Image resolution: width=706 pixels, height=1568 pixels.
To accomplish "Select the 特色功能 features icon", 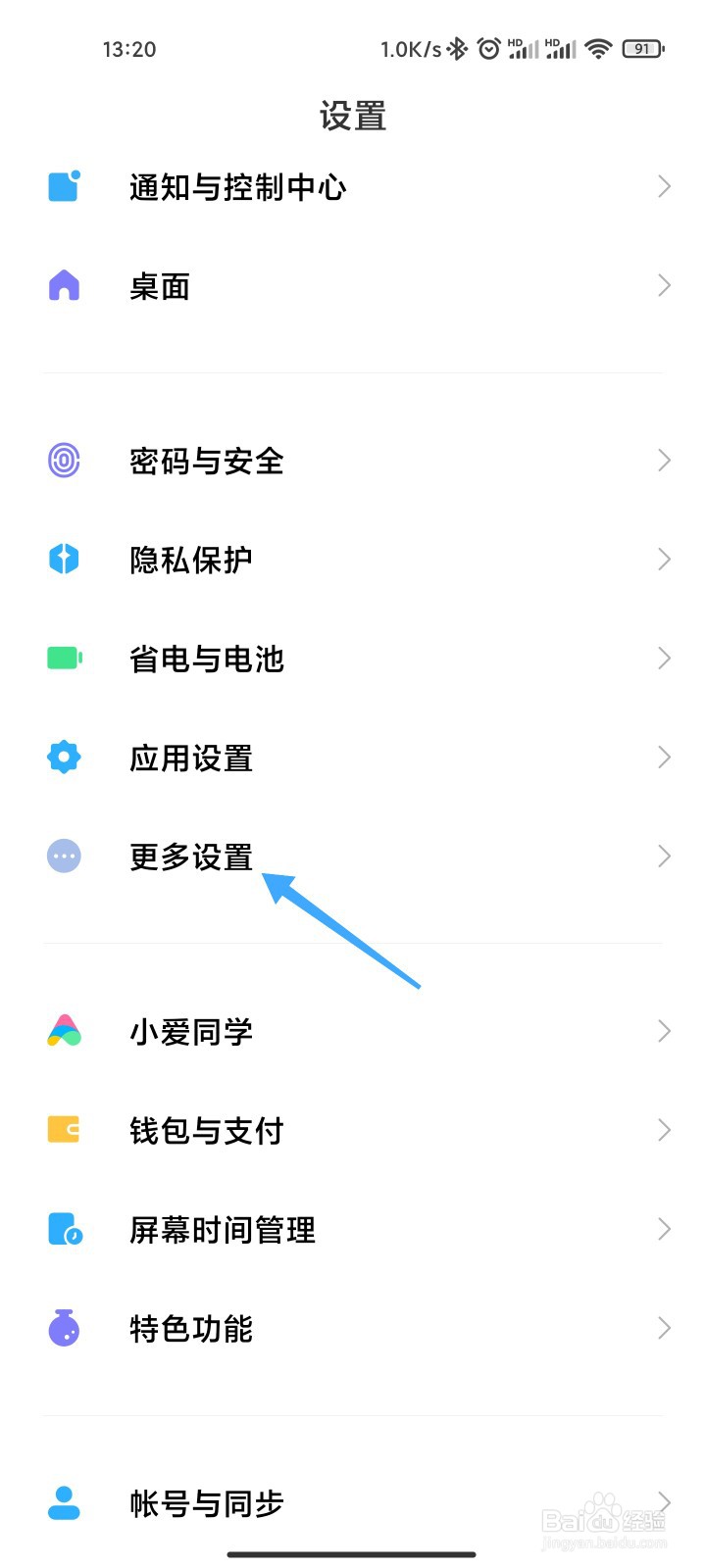I will click(63, 1329).
